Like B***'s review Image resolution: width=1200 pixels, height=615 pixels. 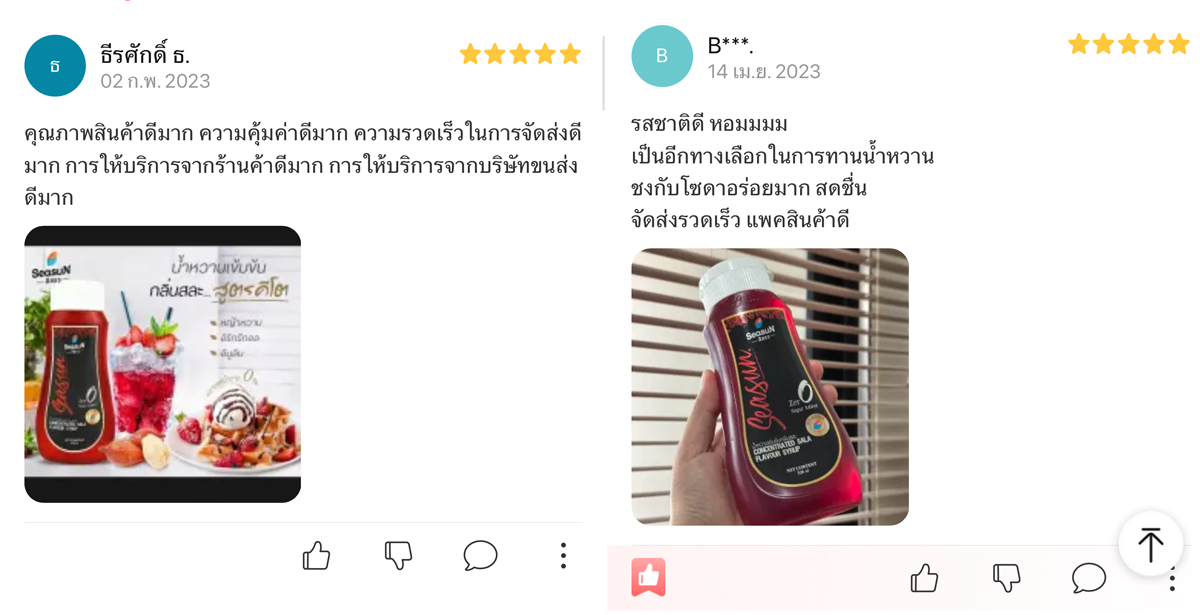click(x=924, y=577)
